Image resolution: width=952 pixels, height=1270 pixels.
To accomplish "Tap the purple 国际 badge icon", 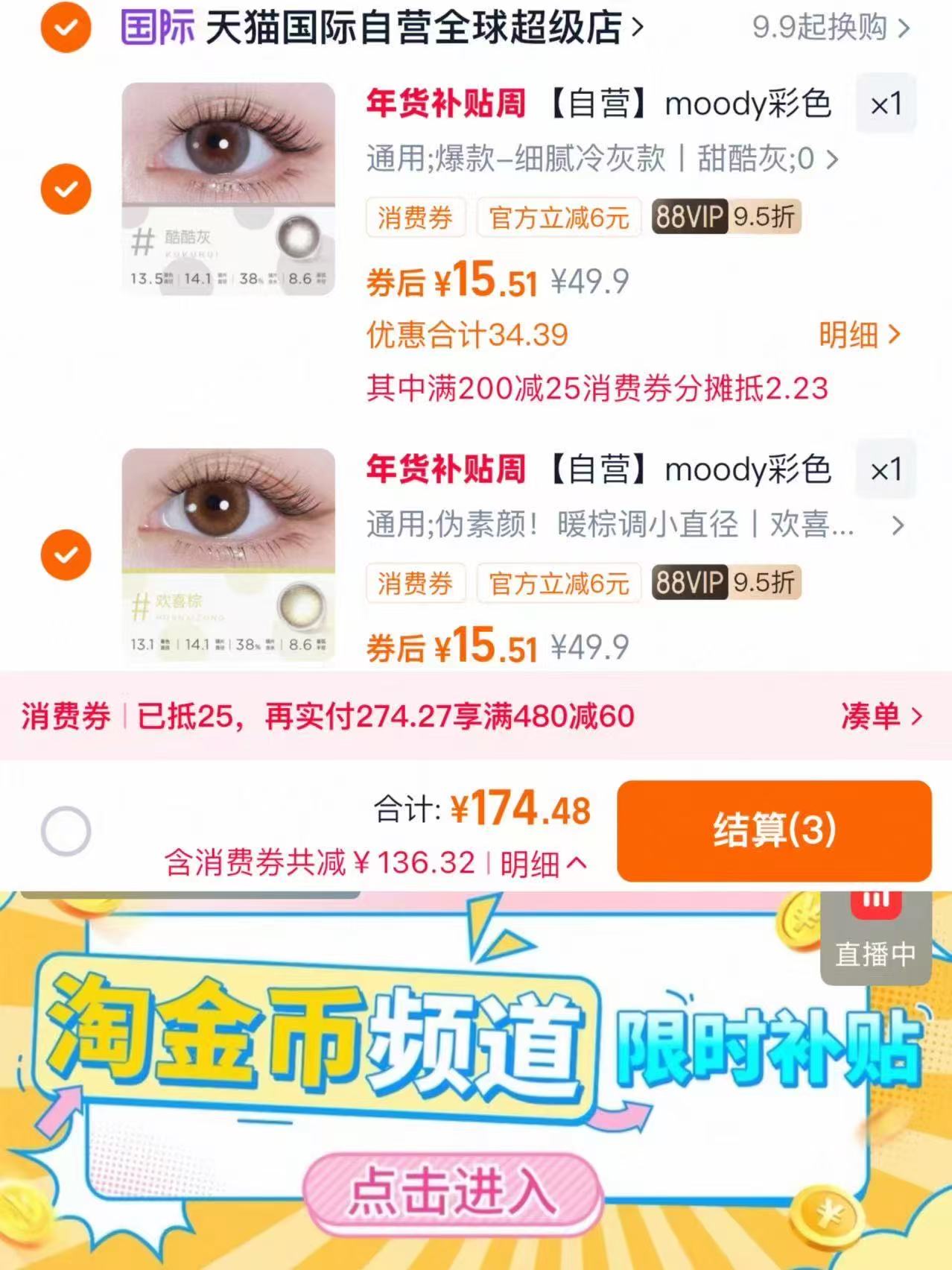I will (160, 25).
